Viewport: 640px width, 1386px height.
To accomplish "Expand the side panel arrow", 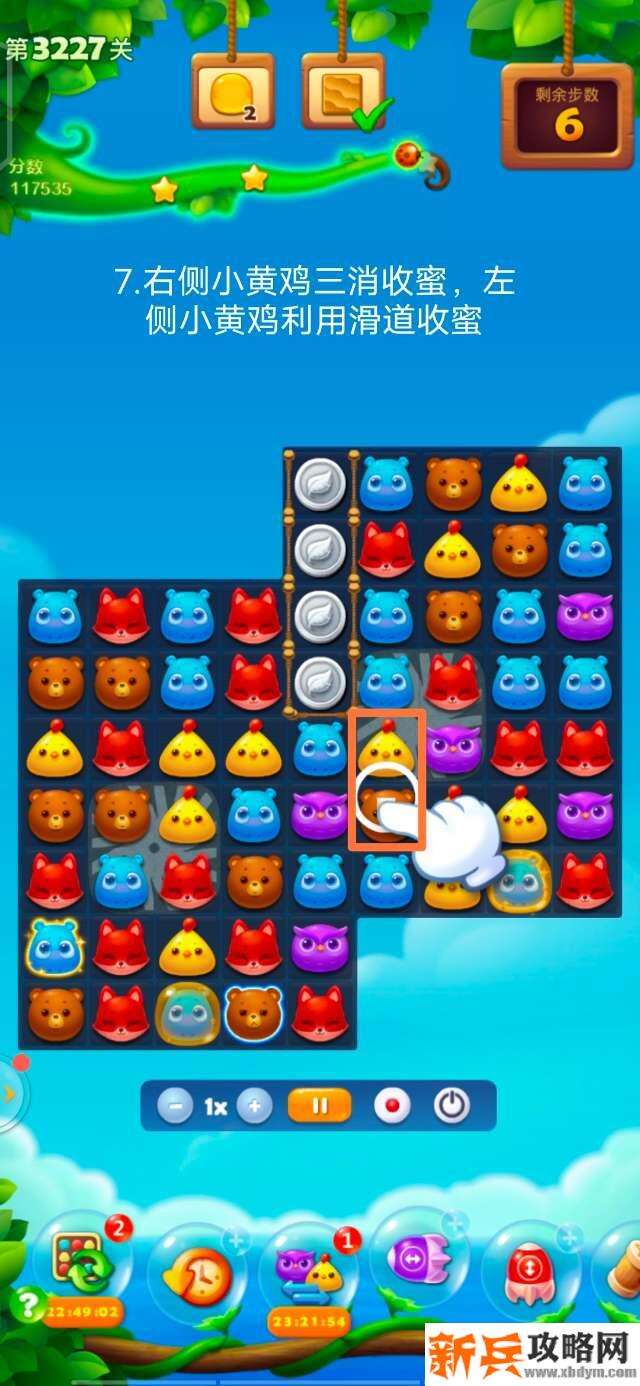I will click(9, 1093).
